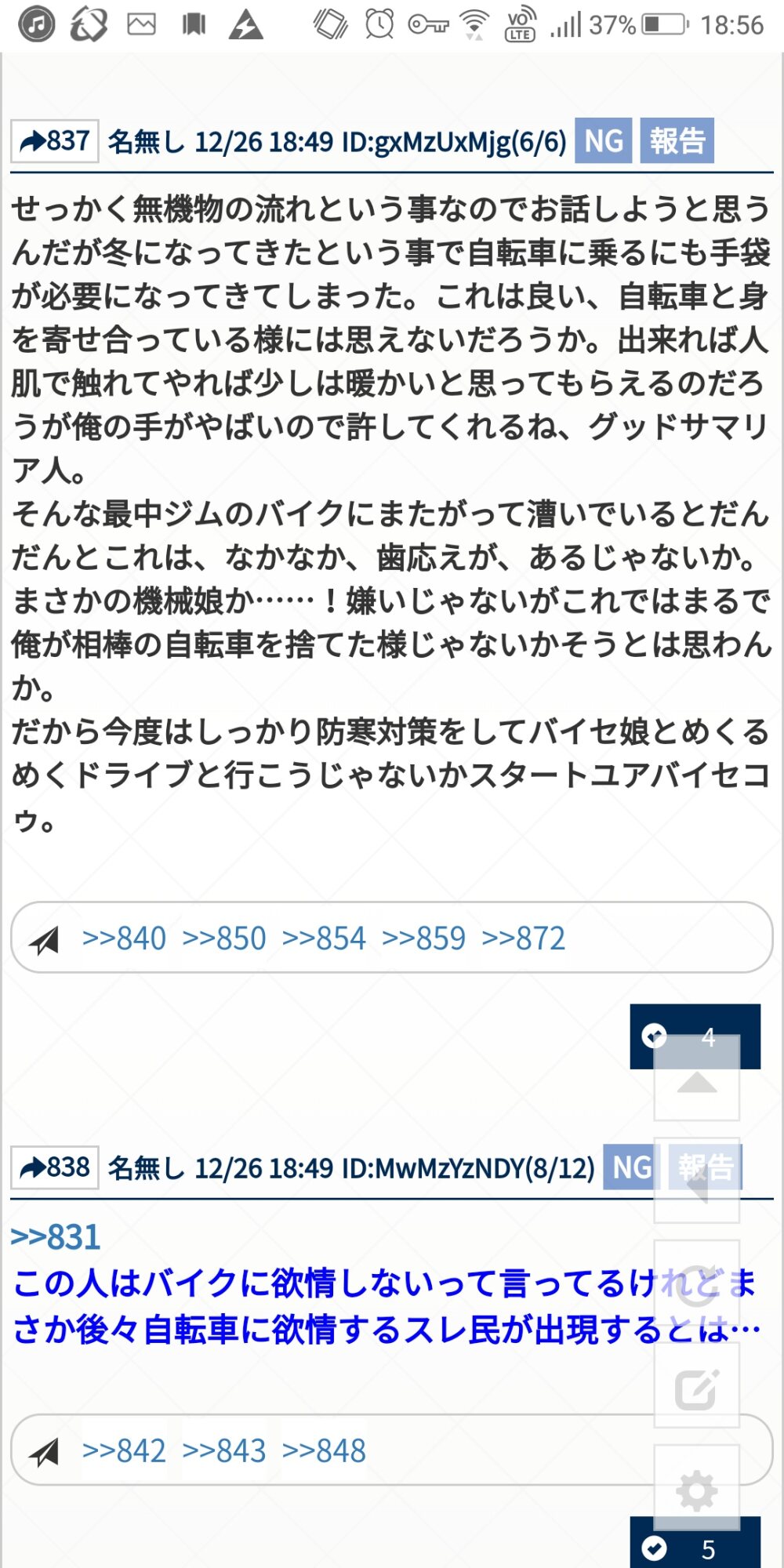Open reply link >>842
Viewport: 784px width, 1568px height.
[124, 1451]
